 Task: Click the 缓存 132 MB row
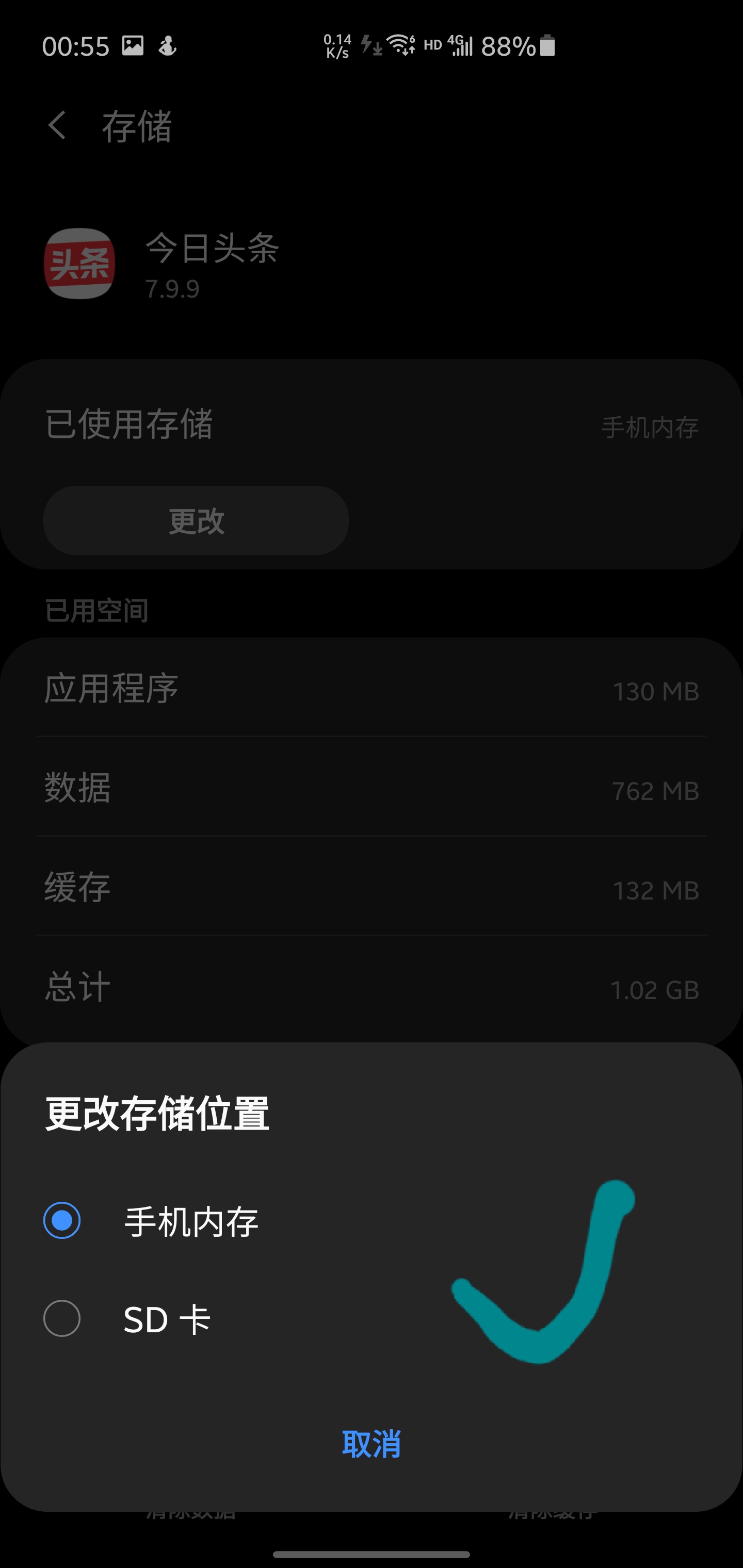click(x=372, y=889)
